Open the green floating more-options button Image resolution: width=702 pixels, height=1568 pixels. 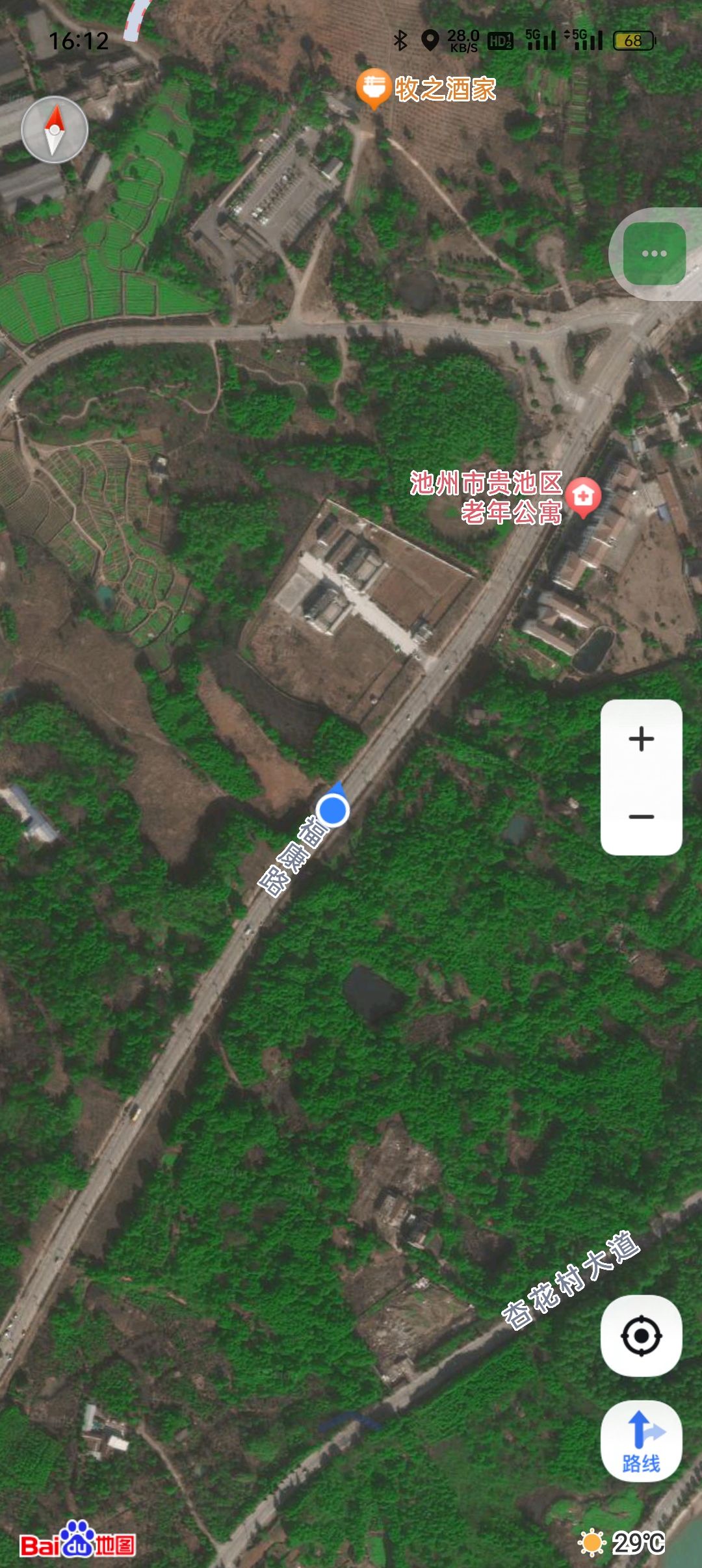pos(654,254)
